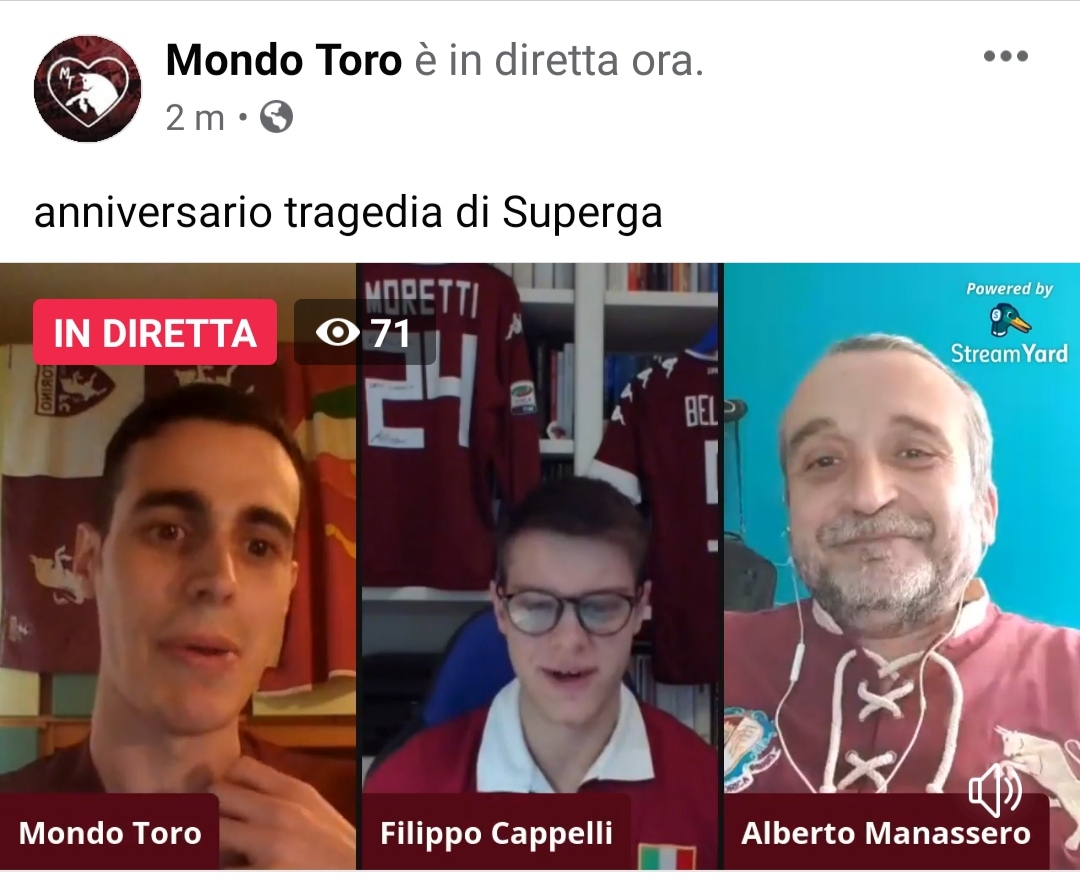
Task: Open Mondo Toro profile picture
Action: tap(87, 88)
